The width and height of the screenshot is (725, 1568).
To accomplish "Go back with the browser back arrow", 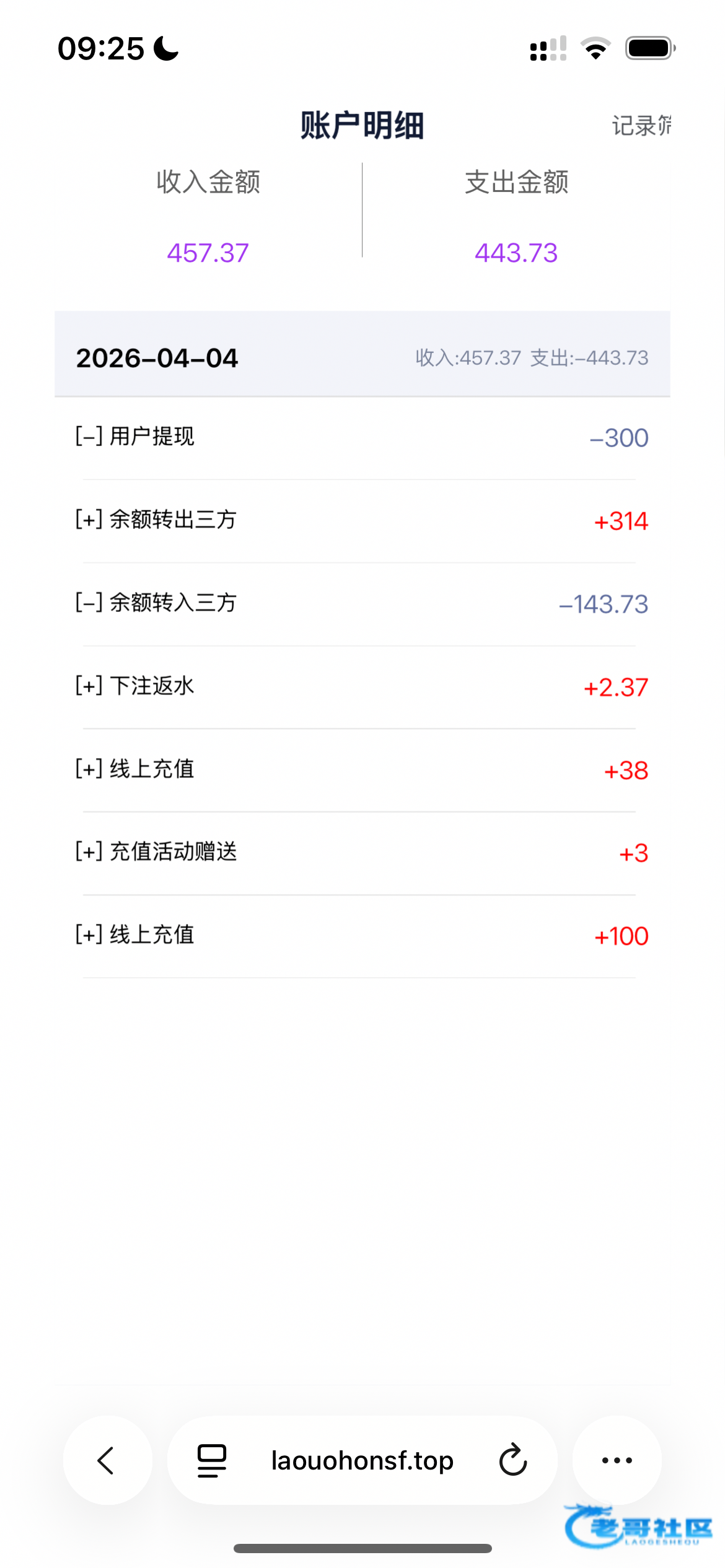I will tap(107, 1460).
